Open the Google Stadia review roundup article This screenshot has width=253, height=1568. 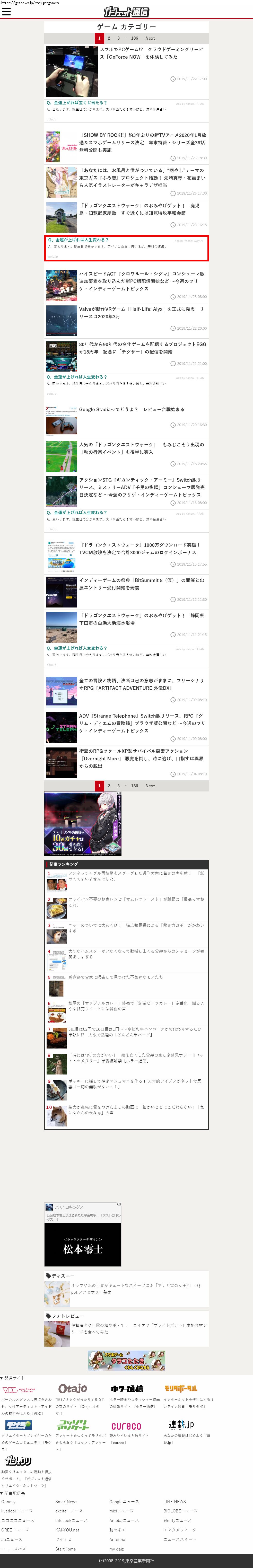(131, 409)
